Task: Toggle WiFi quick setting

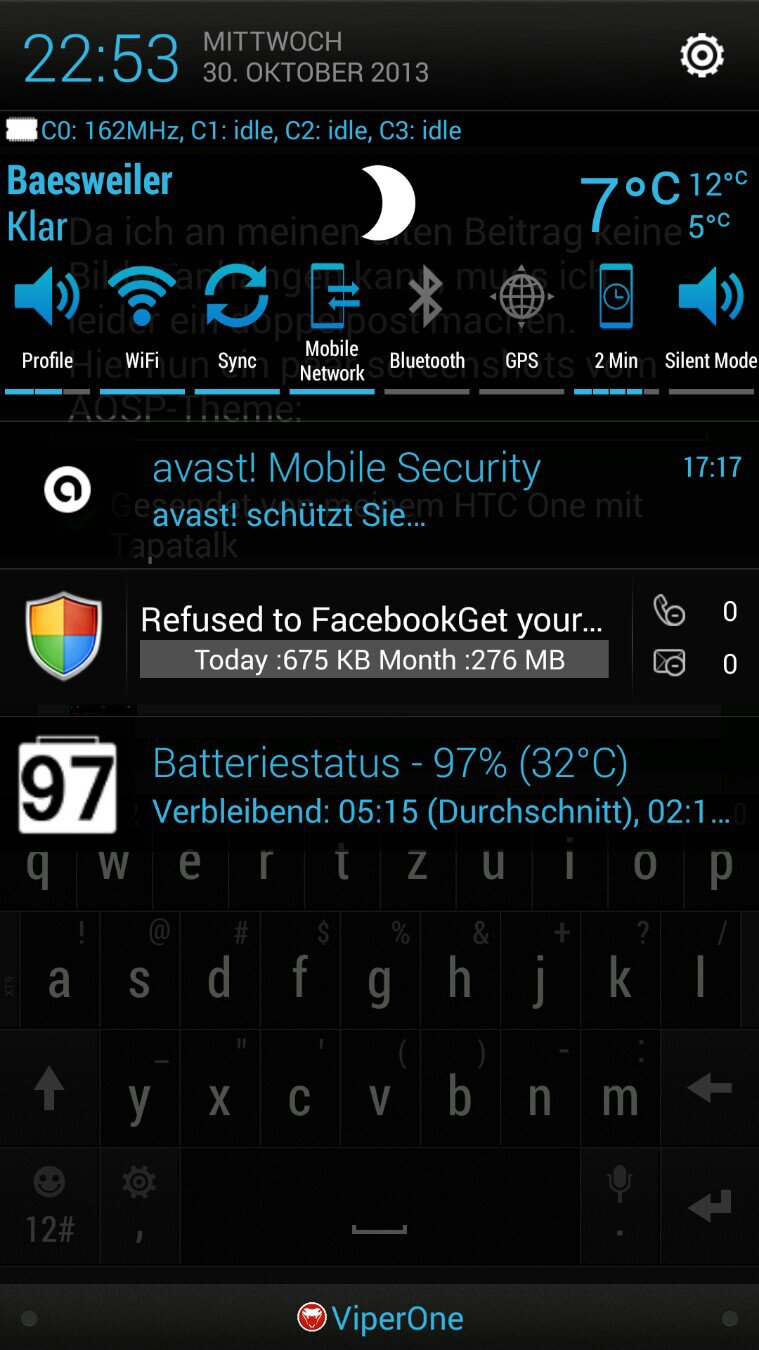Action: pos(142,322)
